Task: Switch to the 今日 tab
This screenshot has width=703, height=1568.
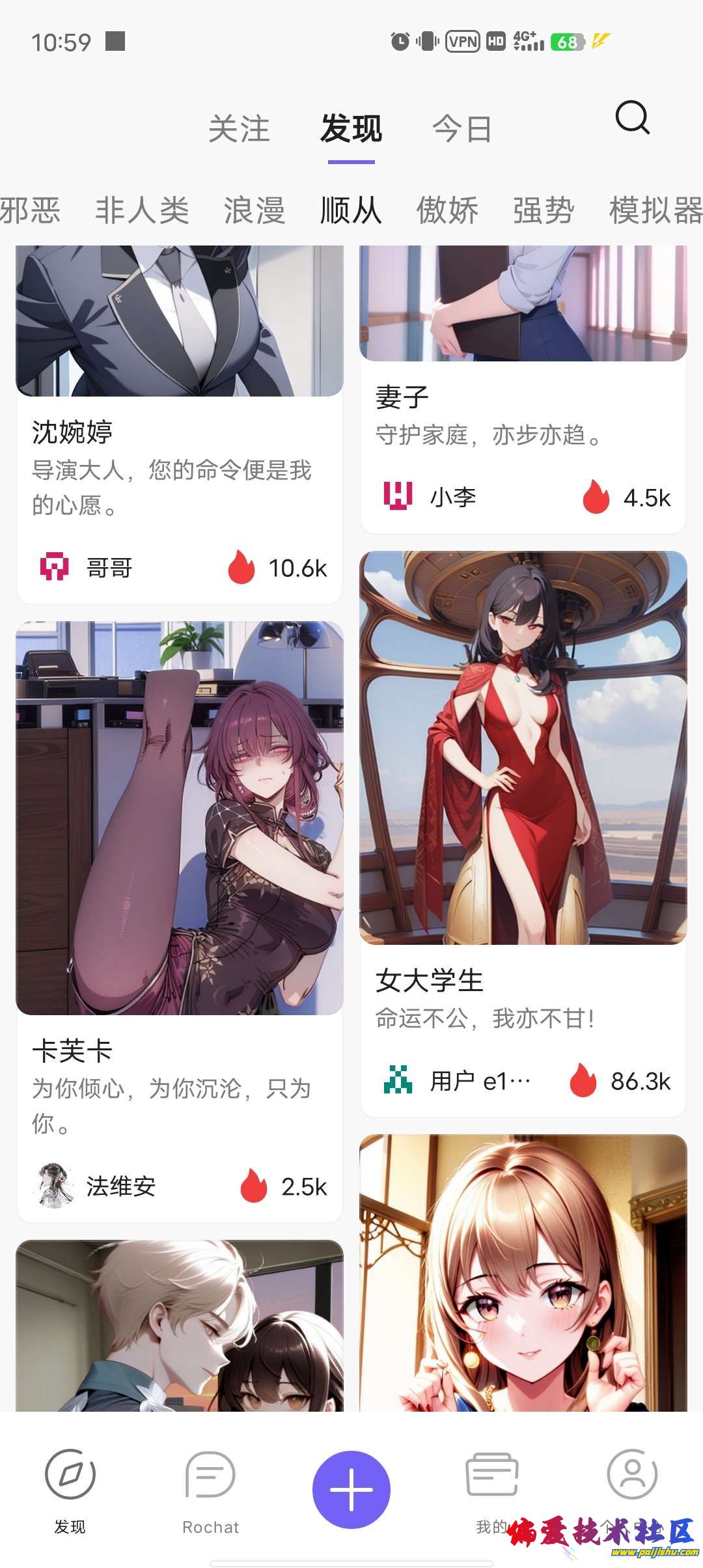Action: (463, 128)
